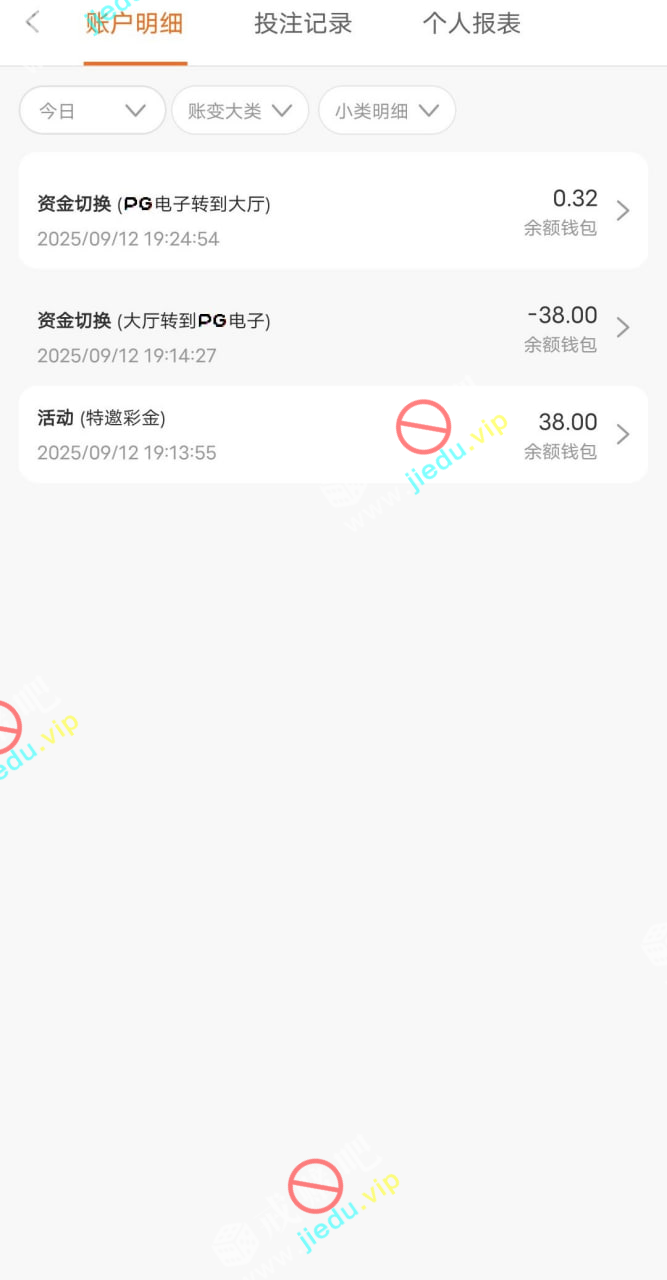The height and width of the screenshot is (1280, 667).
Task: Expand the 今日 date filter dropdown
Action: [x=92, y=111]
